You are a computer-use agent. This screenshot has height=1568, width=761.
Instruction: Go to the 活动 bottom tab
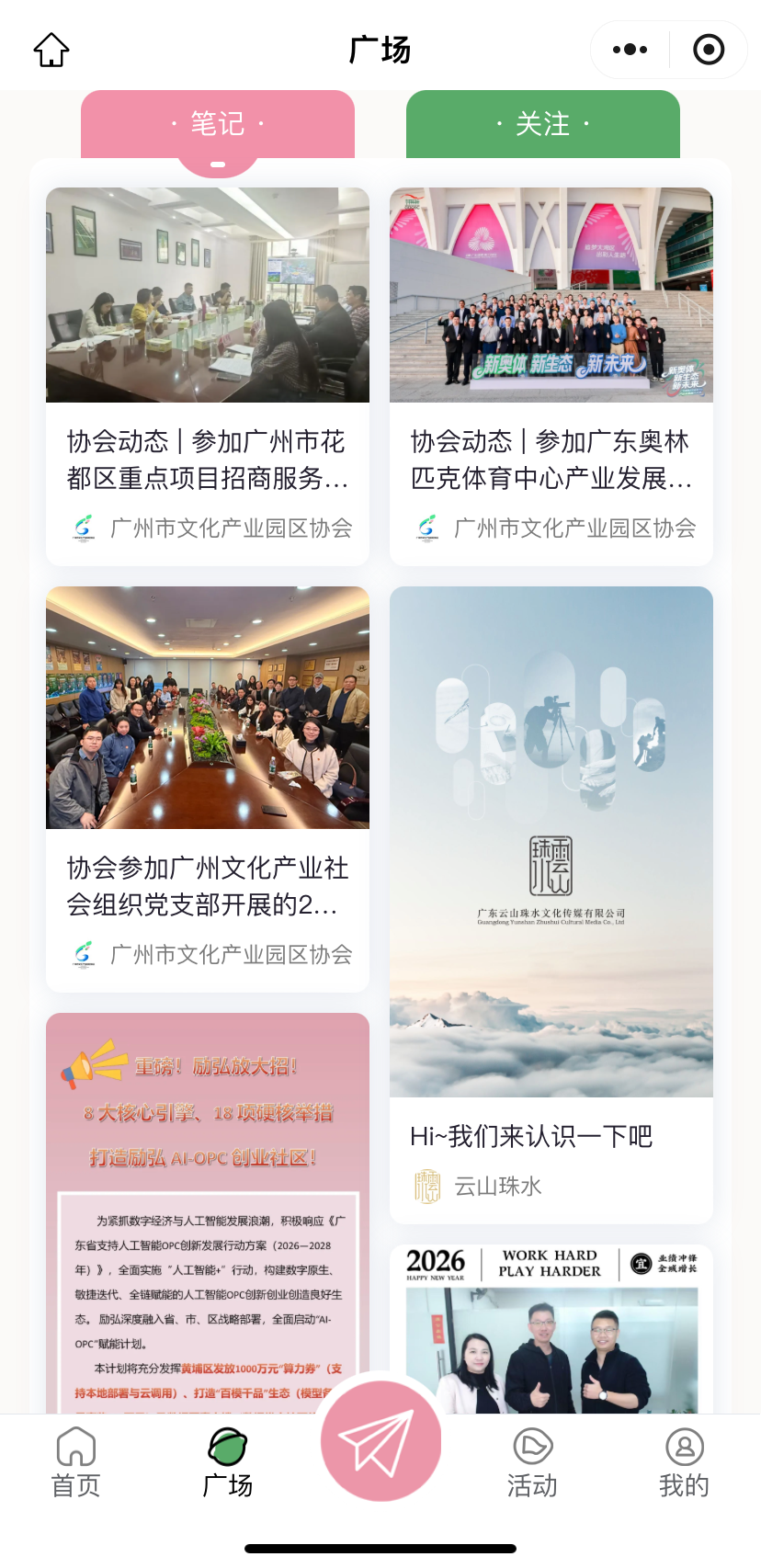(x=532, y=1461)
